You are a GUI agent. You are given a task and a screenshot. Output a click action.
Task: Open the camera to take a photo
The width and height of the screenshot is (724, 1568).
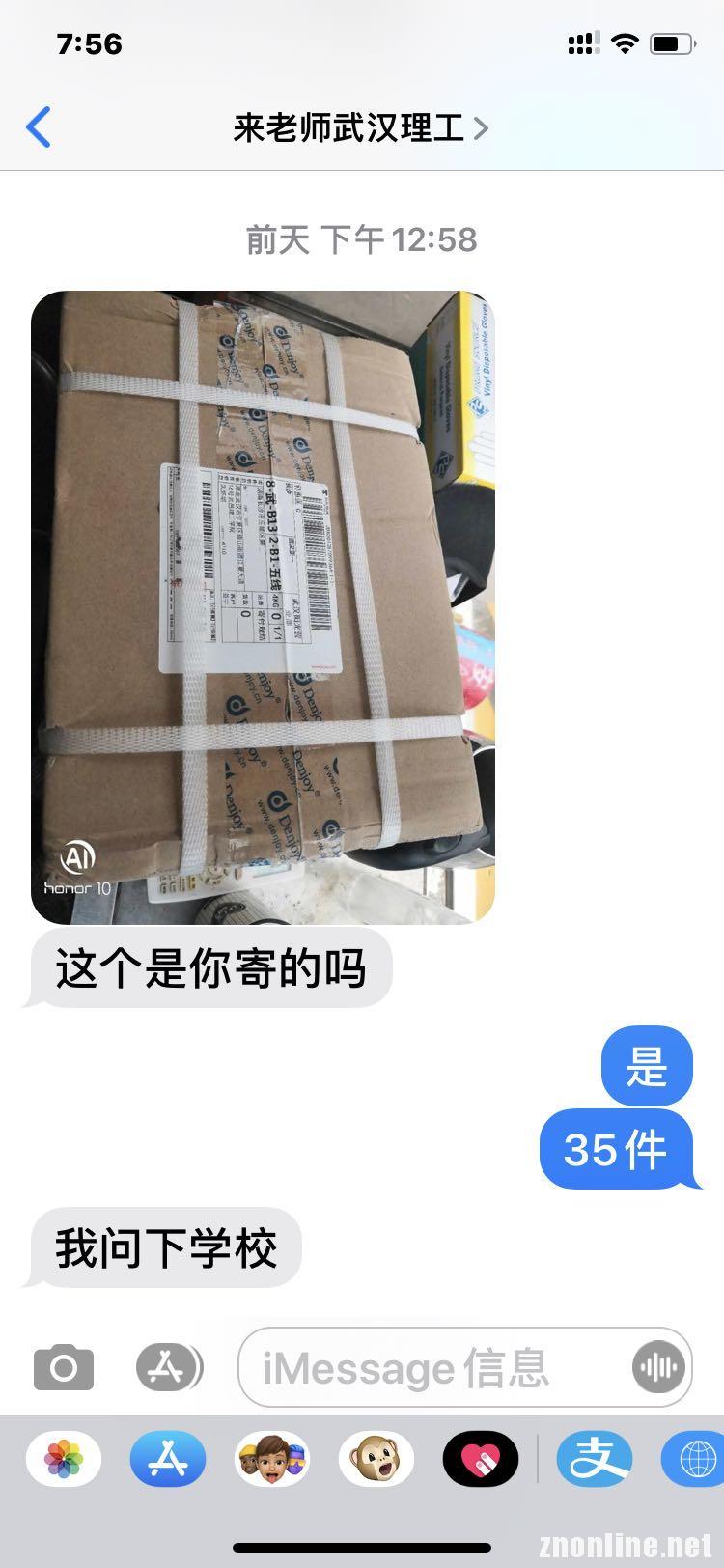64,1367
